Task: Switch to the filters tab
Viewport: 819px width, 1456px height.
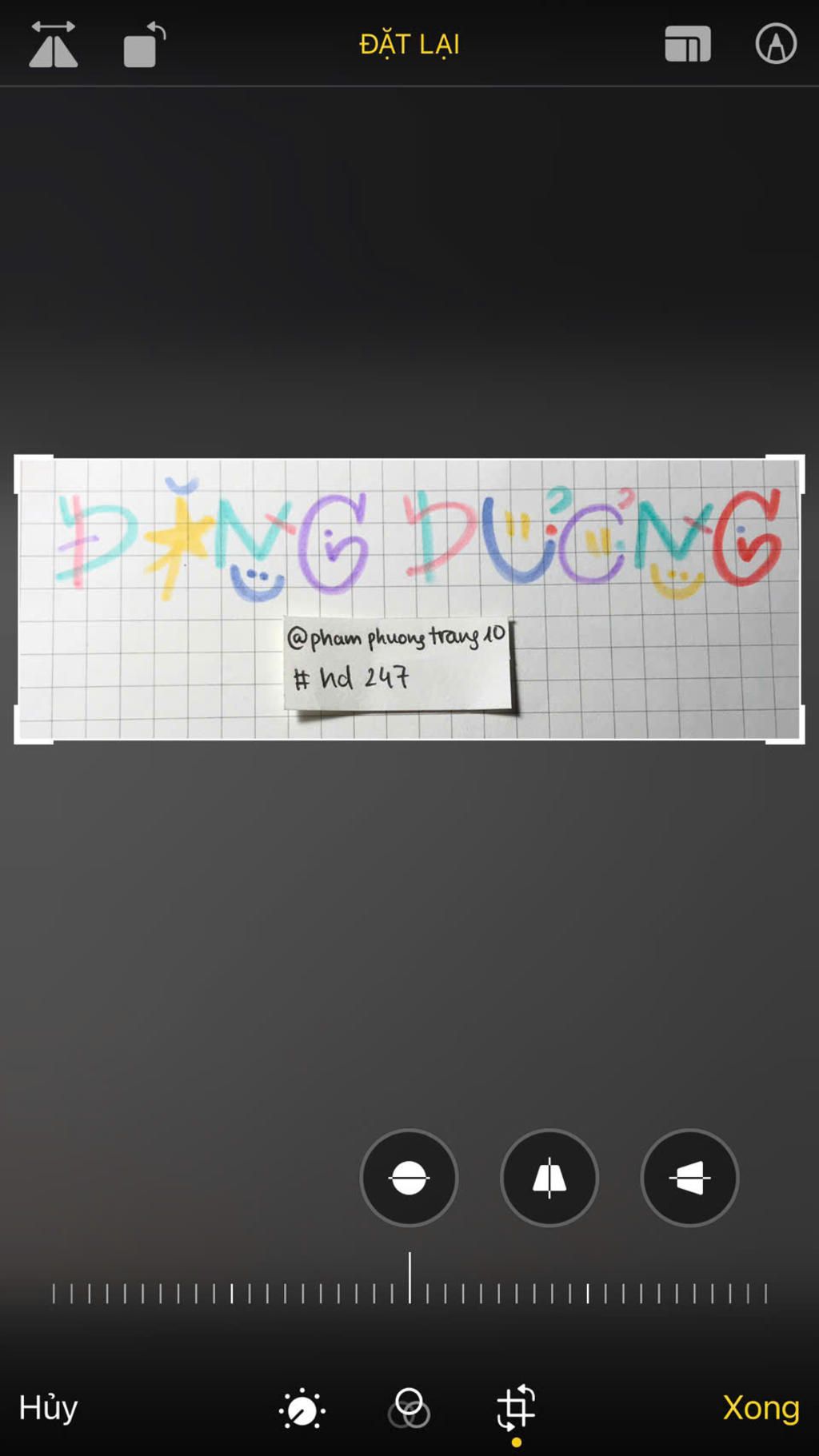Action: 409,1408
